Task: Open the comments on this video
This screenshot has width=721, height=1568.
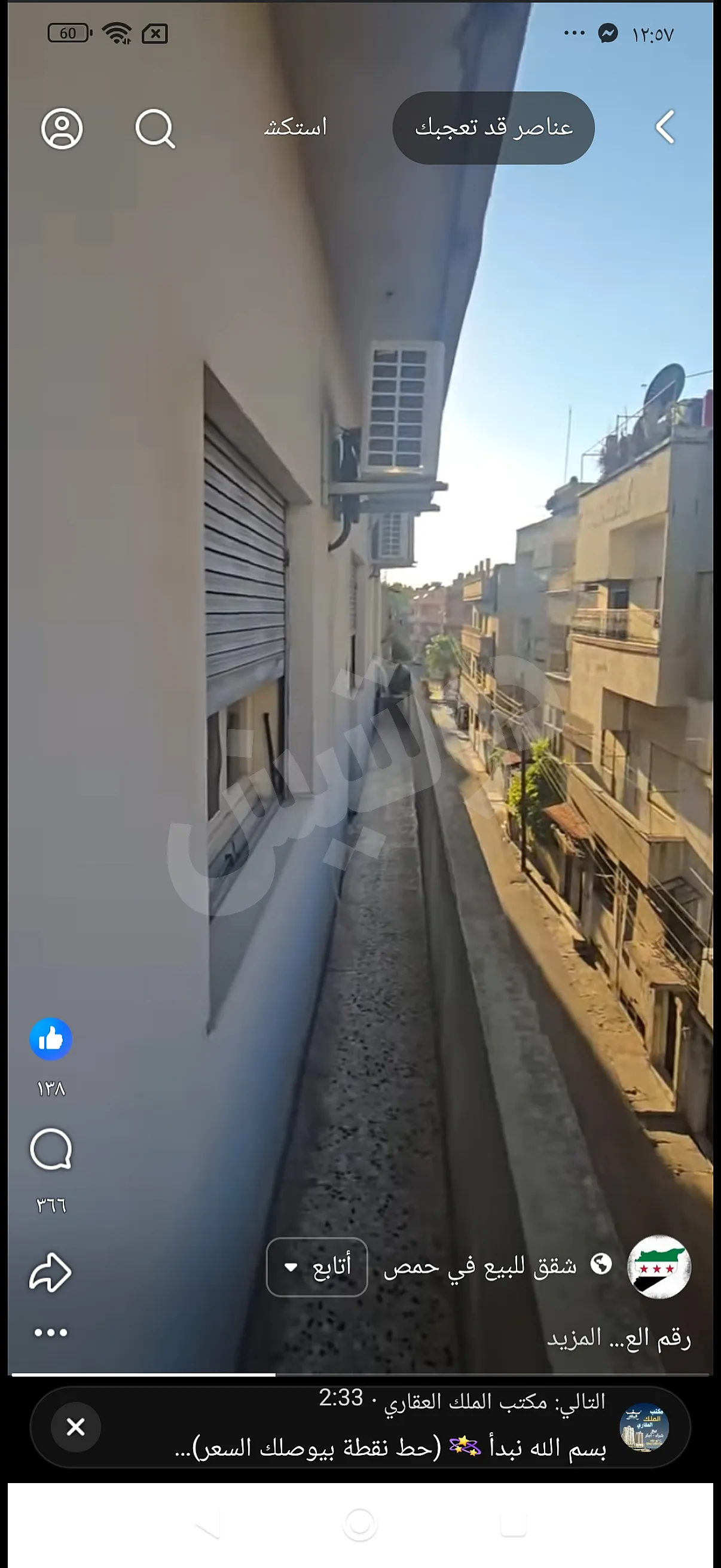Action: pyautogui.click(x=50, y=1149)
